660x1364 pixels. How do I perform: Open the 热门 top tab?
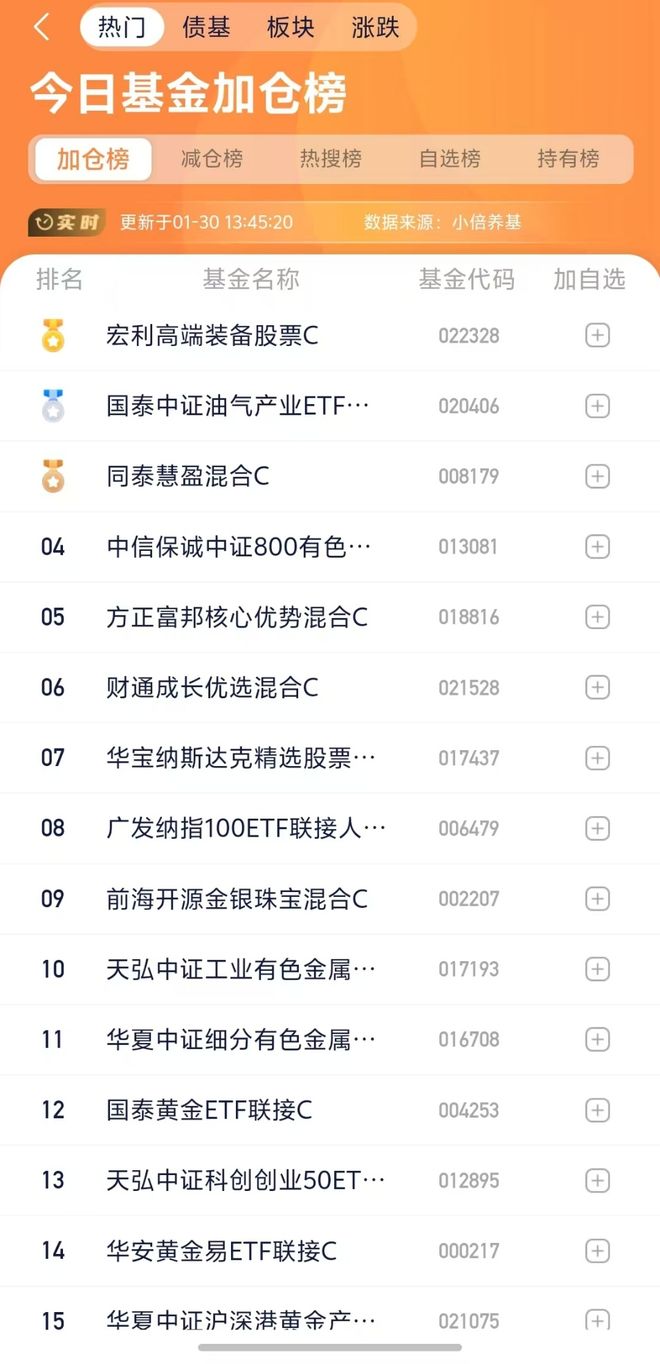pos(121,28)
